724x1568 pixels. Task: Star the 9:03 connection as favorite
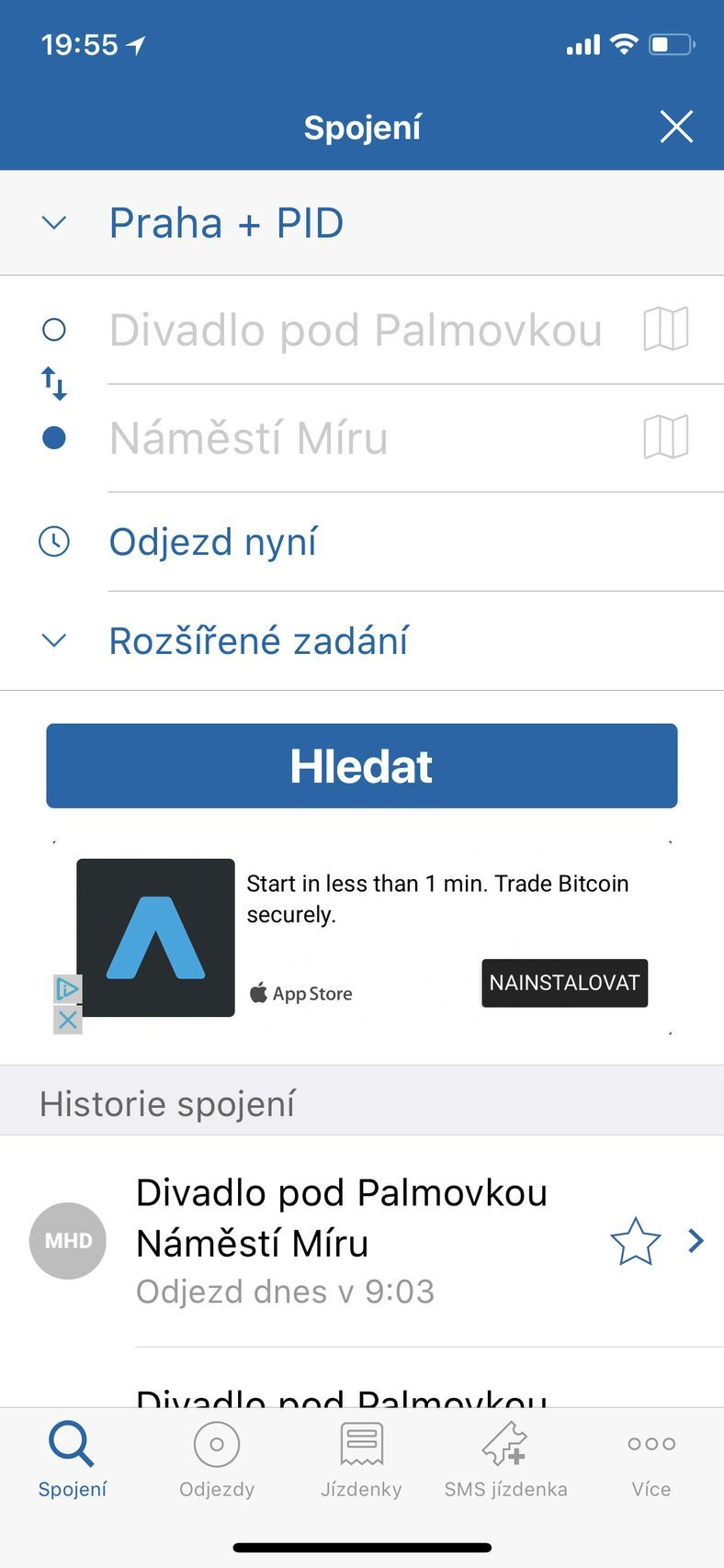pyautogui.click(x=635, y=1242)
